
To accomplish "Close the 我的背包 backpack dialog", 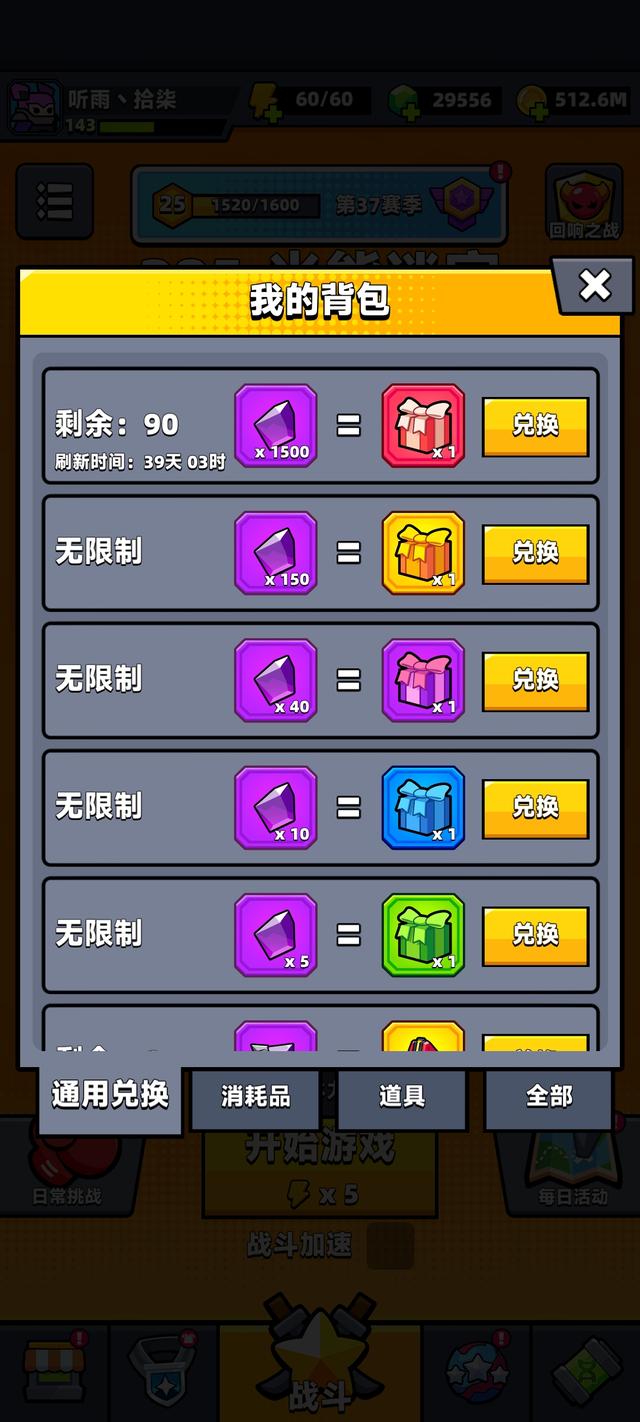I will point(595,286).
